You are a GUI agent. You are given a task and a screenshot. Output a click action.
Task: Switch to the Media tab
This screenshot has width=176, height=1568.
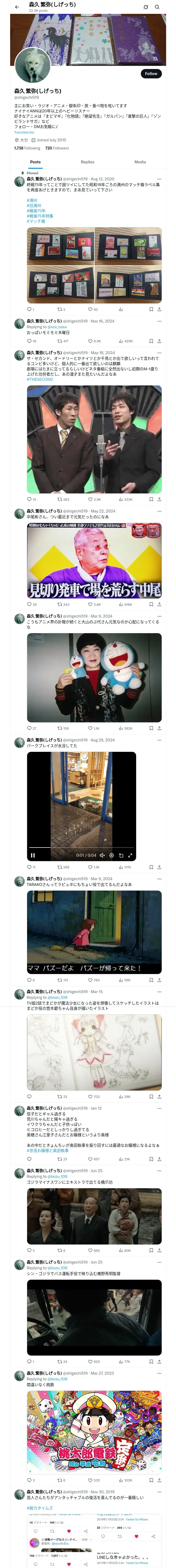pyautogui.click(x=140, y=162)
